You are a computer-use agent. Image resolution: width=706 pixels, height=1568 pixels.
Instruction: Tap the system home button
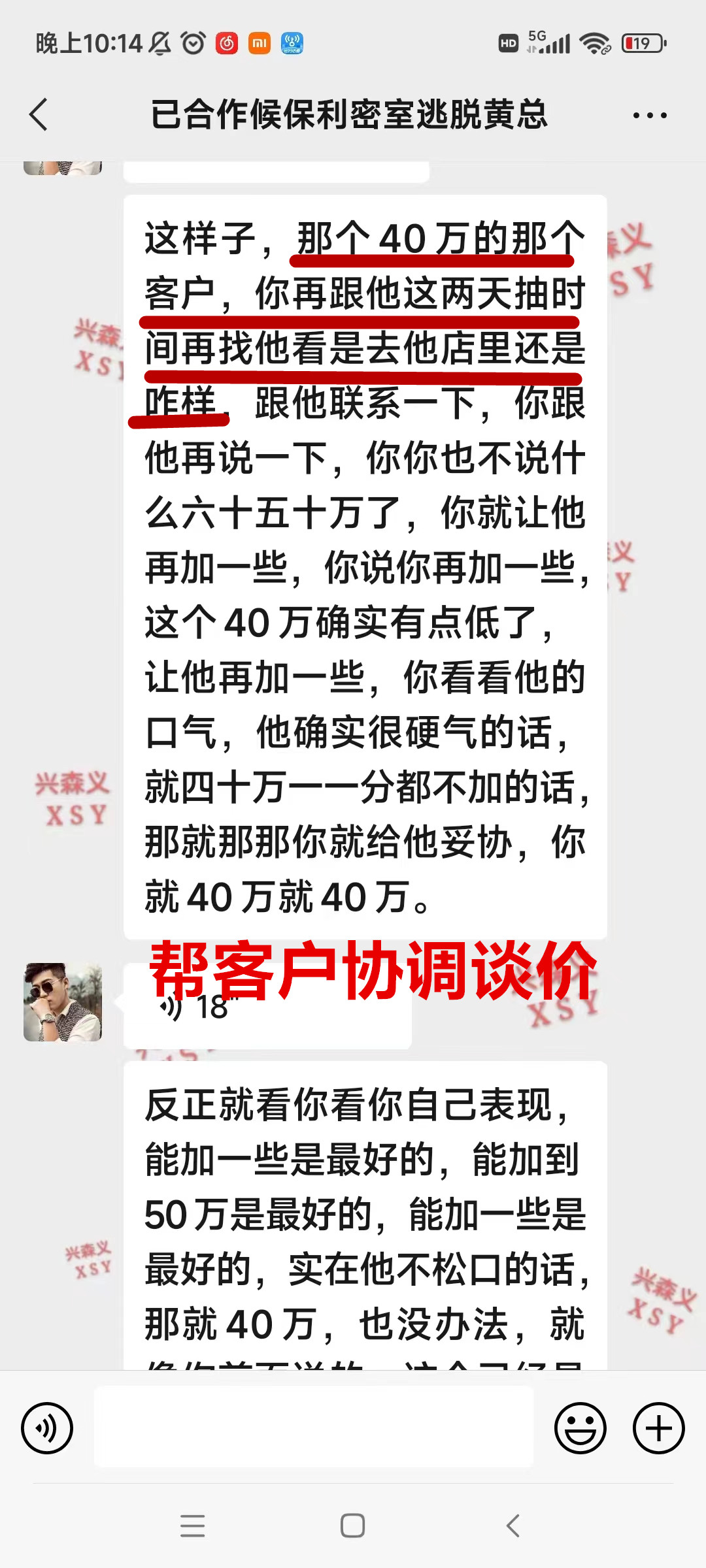point(352,1526)
